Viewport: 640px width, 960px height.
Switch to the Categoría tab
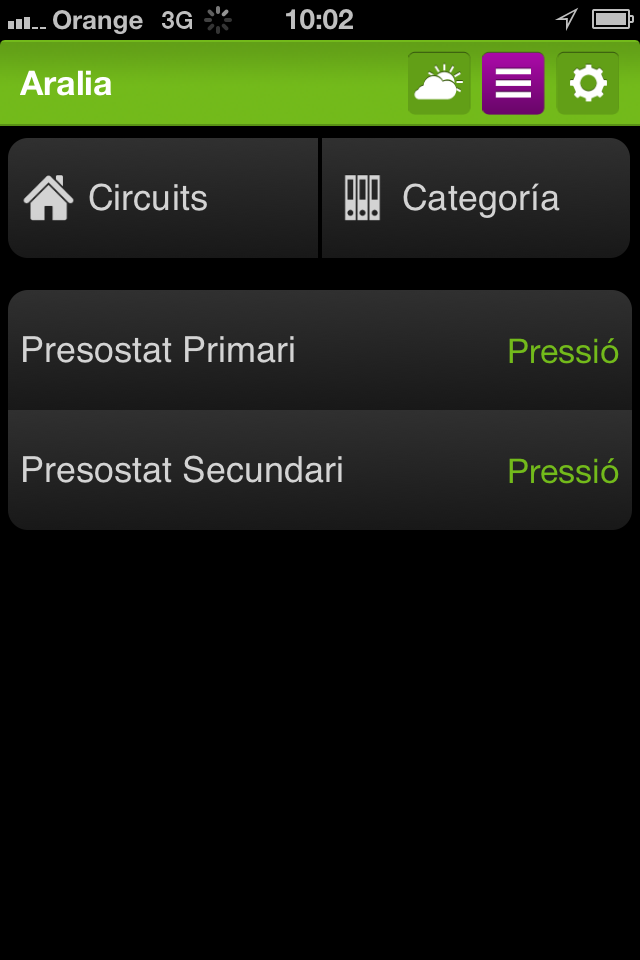[476, 198]
